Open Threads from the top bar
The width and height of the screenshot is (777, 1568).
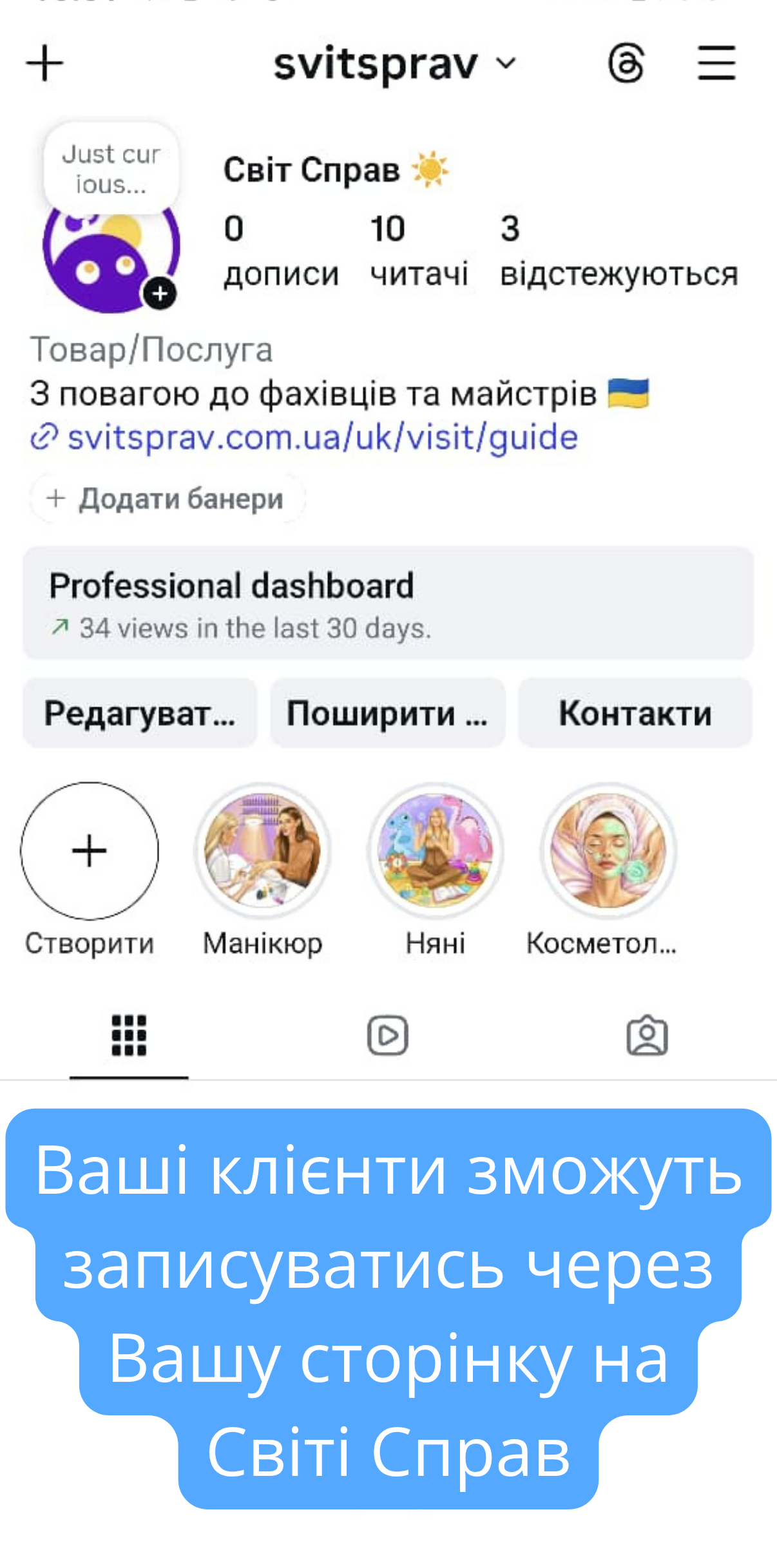pyautogui.click(x=626, y=63)
